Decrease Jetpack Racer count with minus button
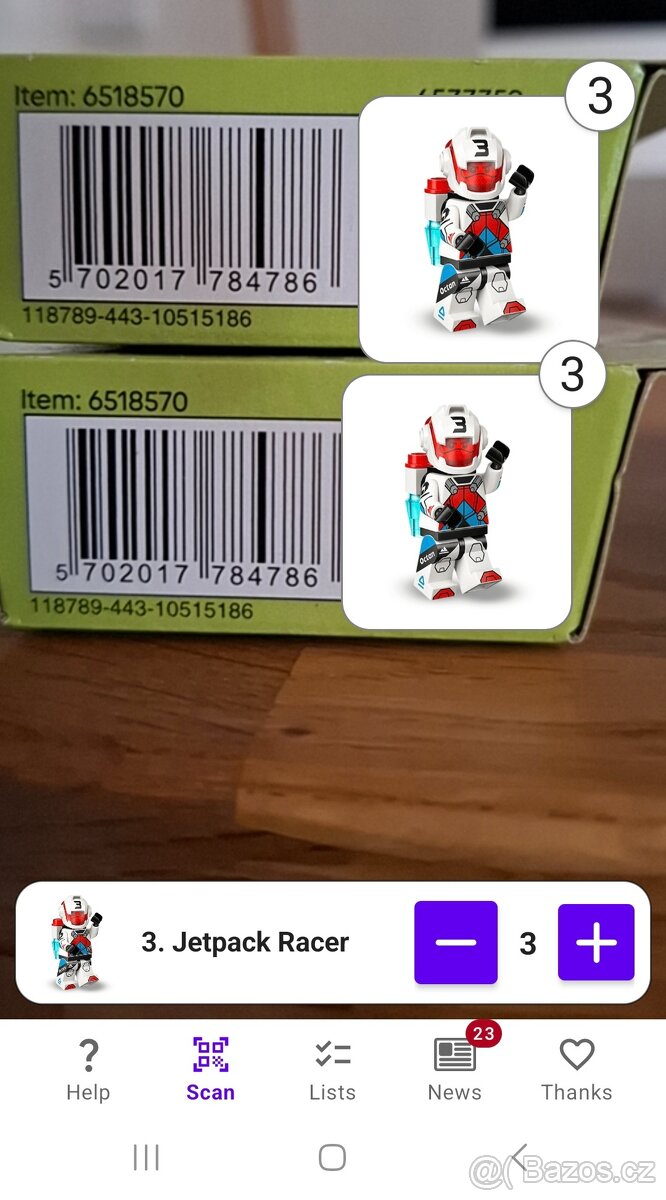 [456, 943]
